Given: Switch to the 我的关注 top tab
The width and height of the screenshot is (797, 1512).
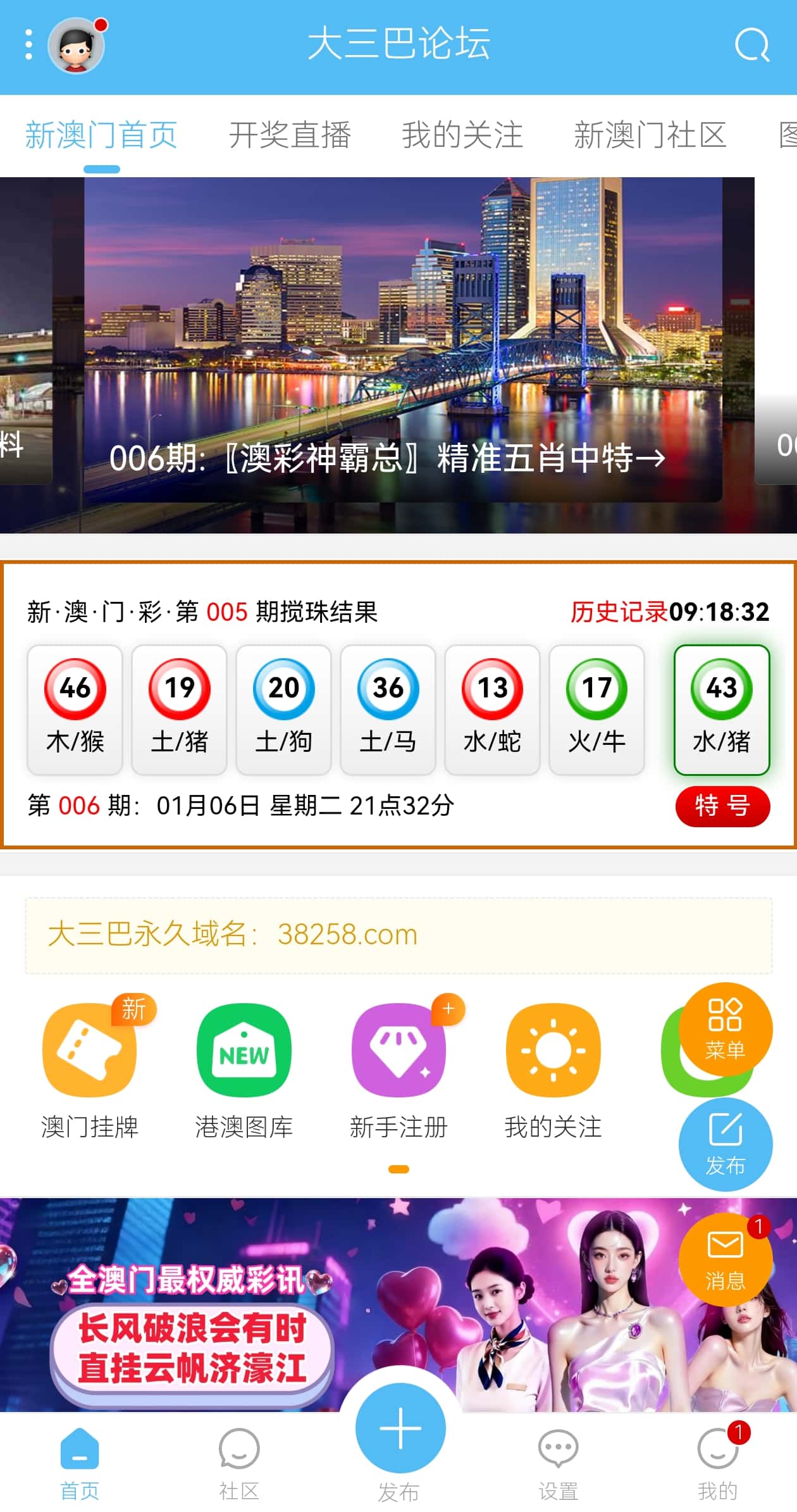Looking at the screenshot, I should [x=462, y=135].
